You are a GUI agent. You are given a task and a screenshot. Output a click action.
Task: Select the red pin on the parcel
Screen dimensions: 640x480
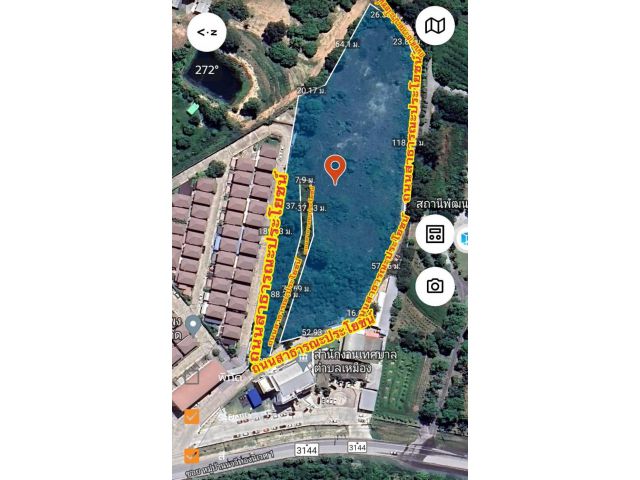pos(335,168)
